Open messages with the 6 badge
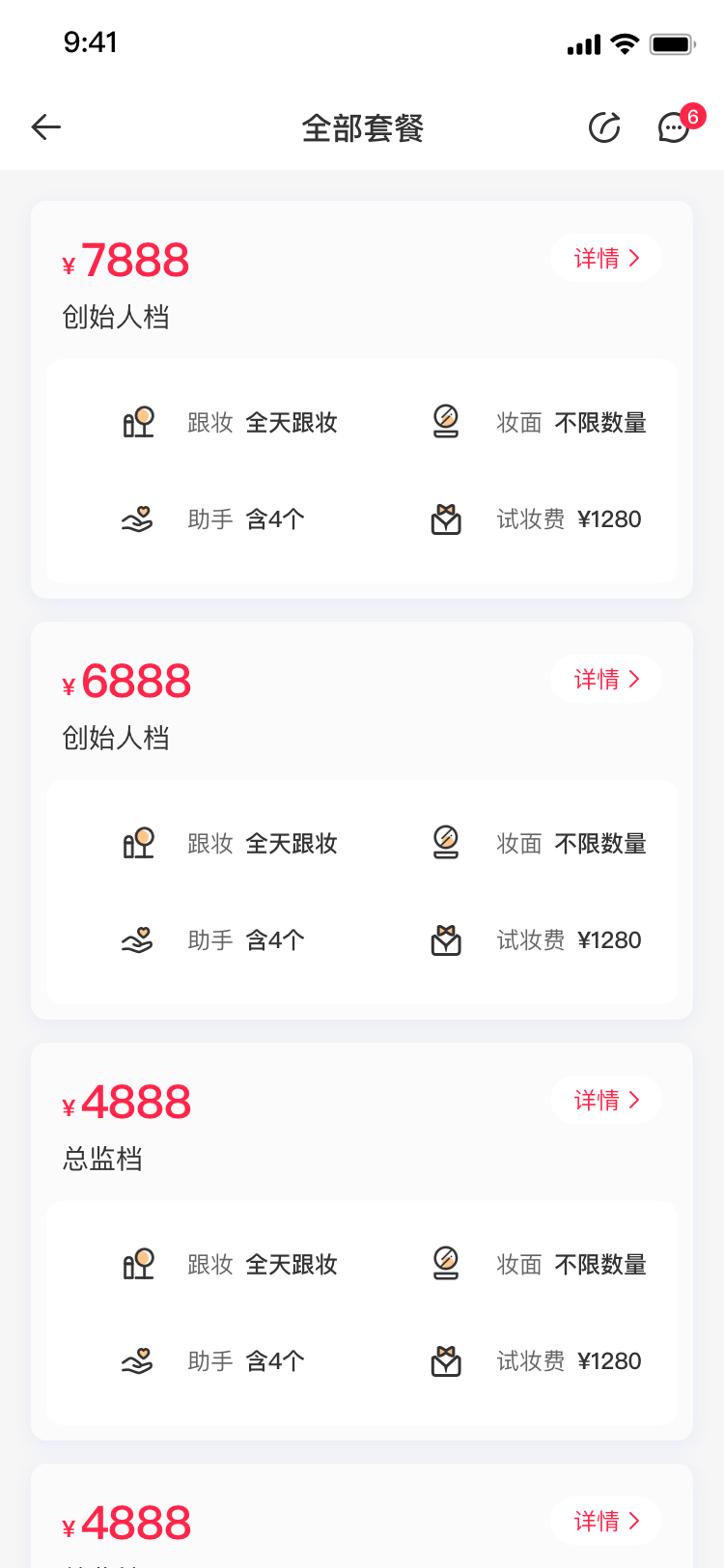 click(x=675, y=126)
